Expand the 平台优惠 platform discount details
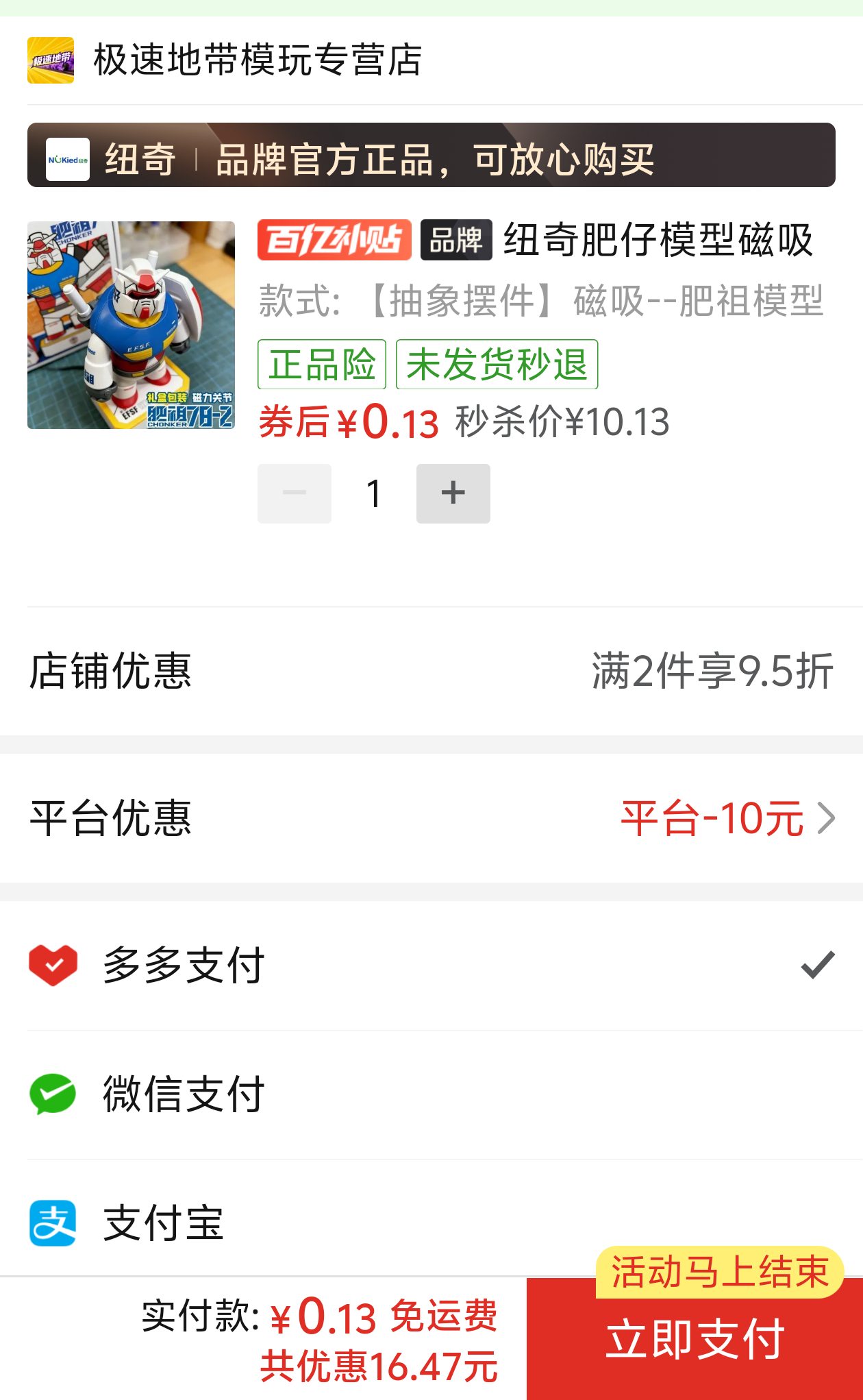 431,817
